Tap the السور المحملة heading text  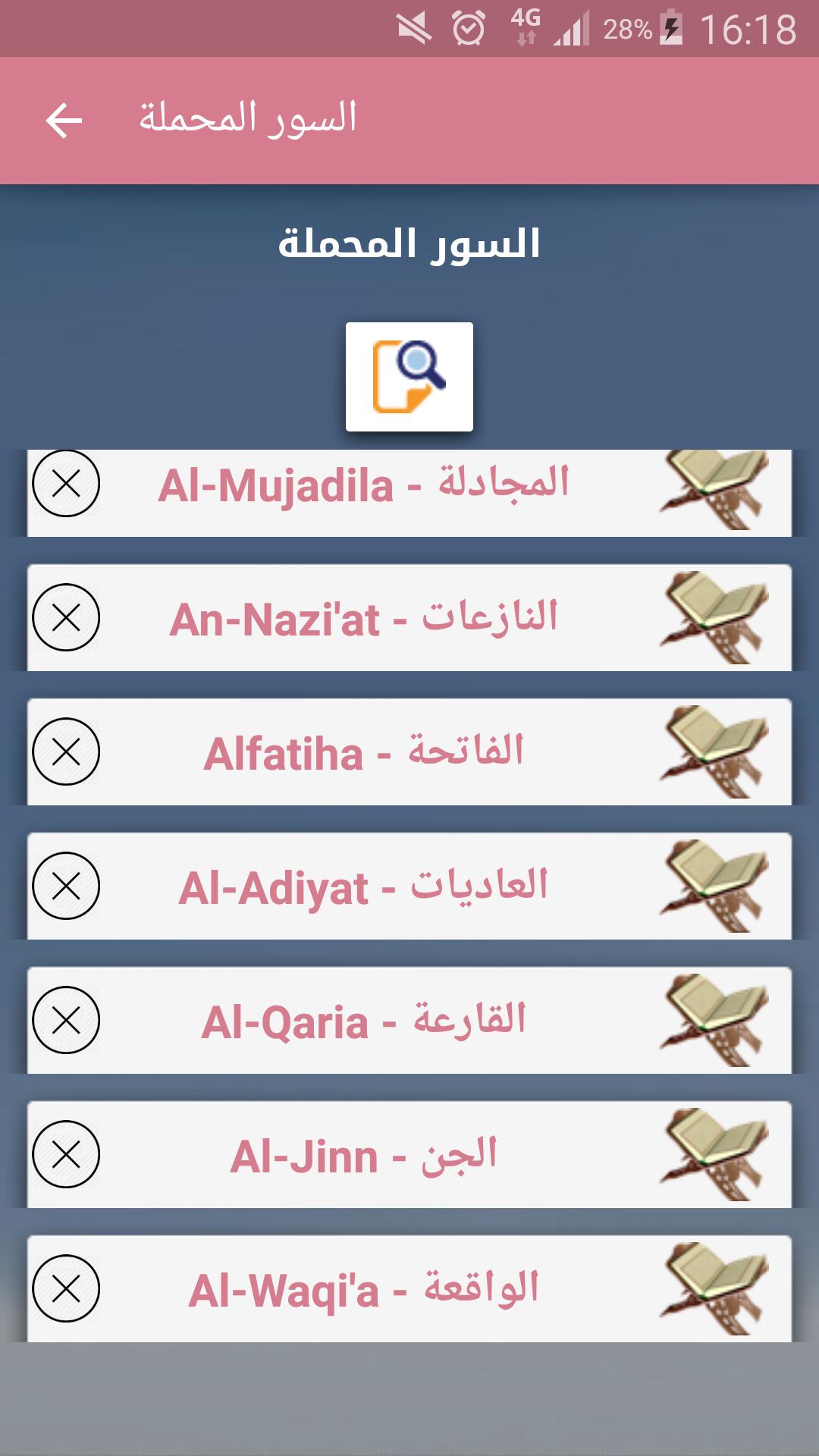click(x=409, y=243)
